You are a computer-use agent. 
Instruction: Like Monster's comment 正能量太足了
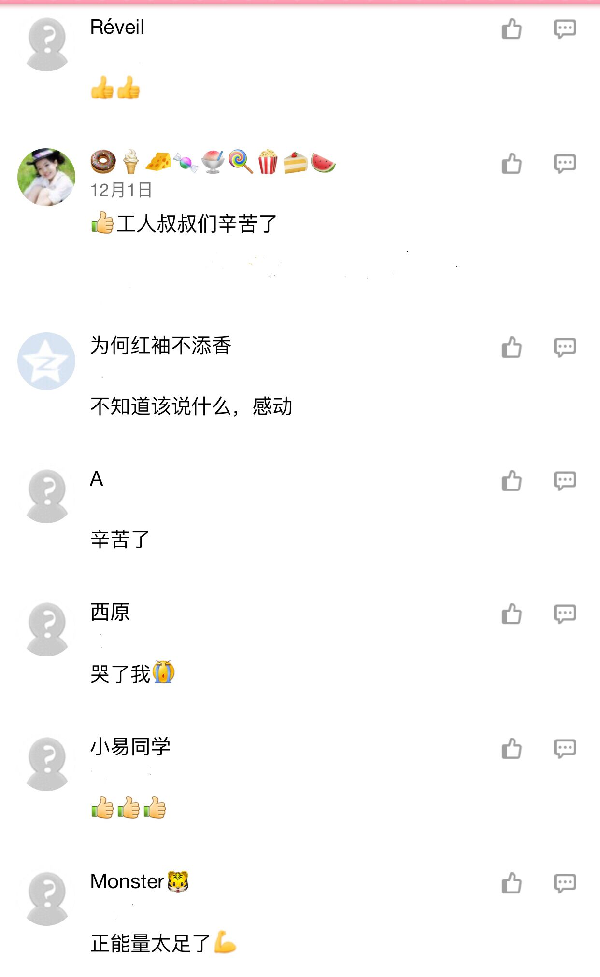(x=512, y=883)
